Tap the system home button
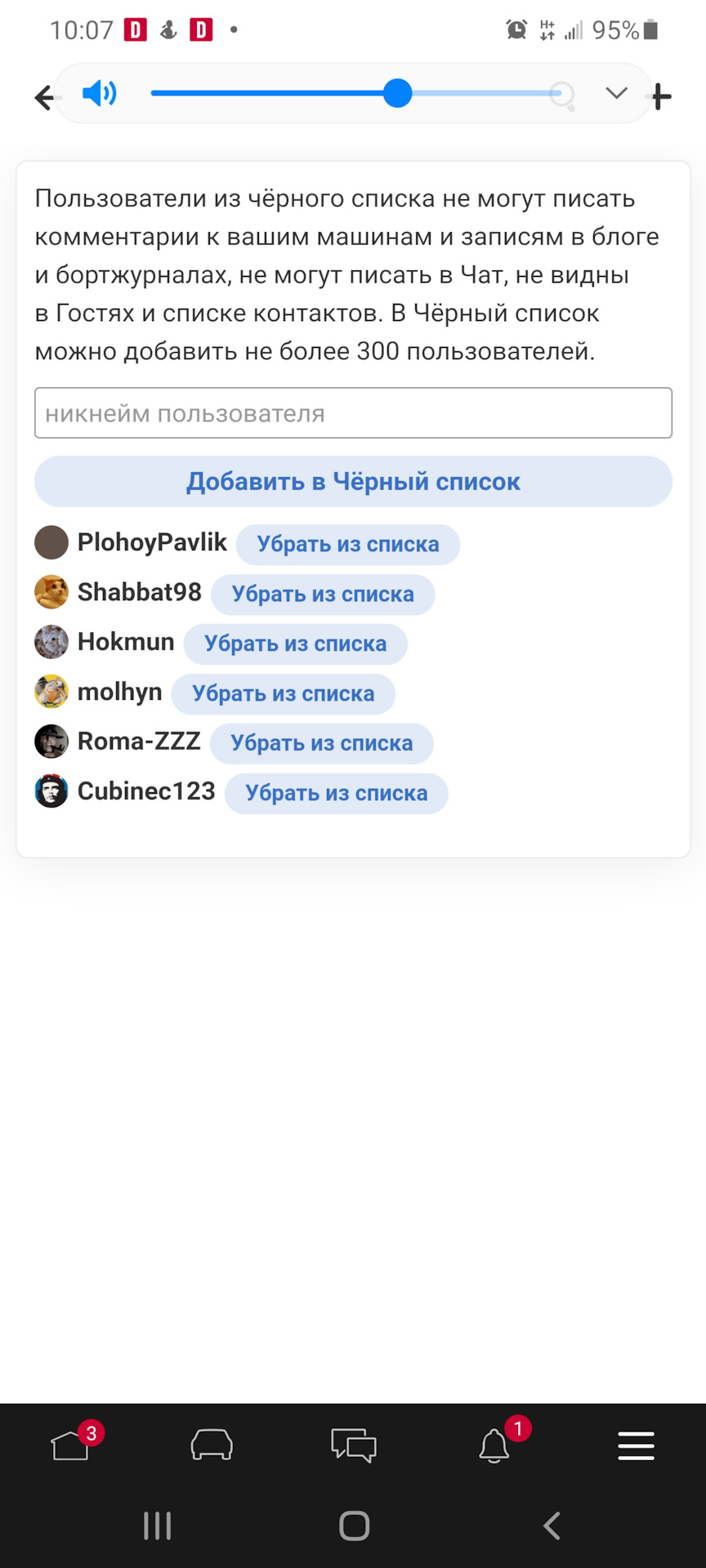The height and width of the screenshot is (1568, 706). (354, 1526)
